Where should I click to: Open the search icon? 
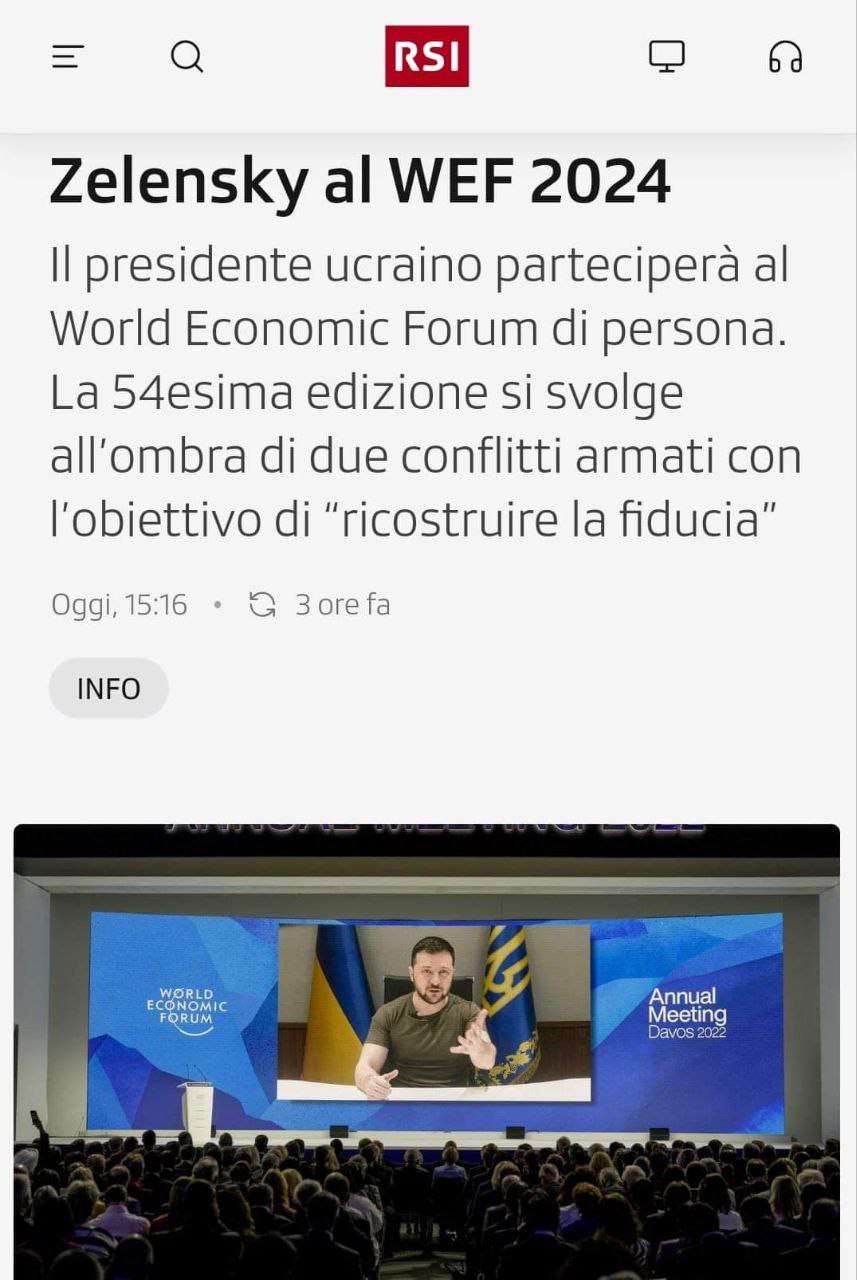187,57
